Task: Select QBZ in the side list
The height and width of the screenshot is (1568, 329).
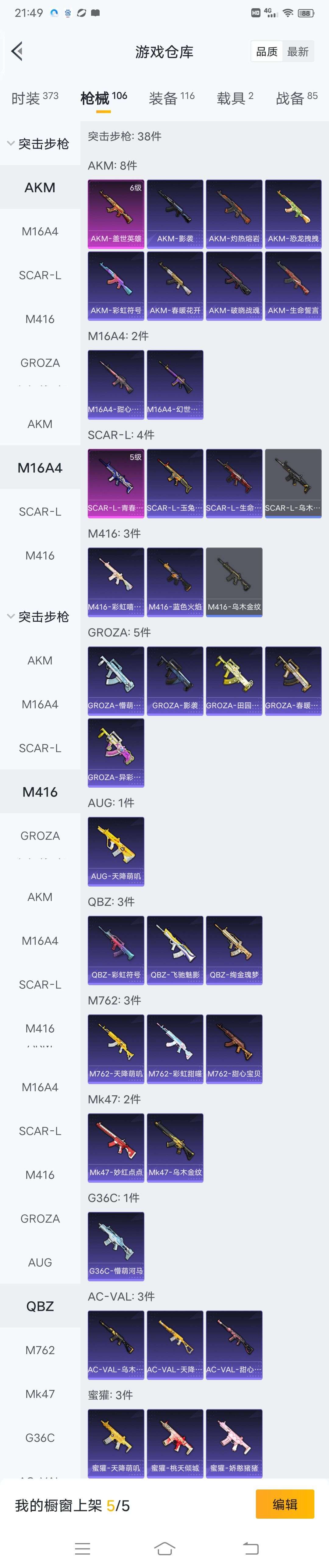Action: pos(40,1306)
